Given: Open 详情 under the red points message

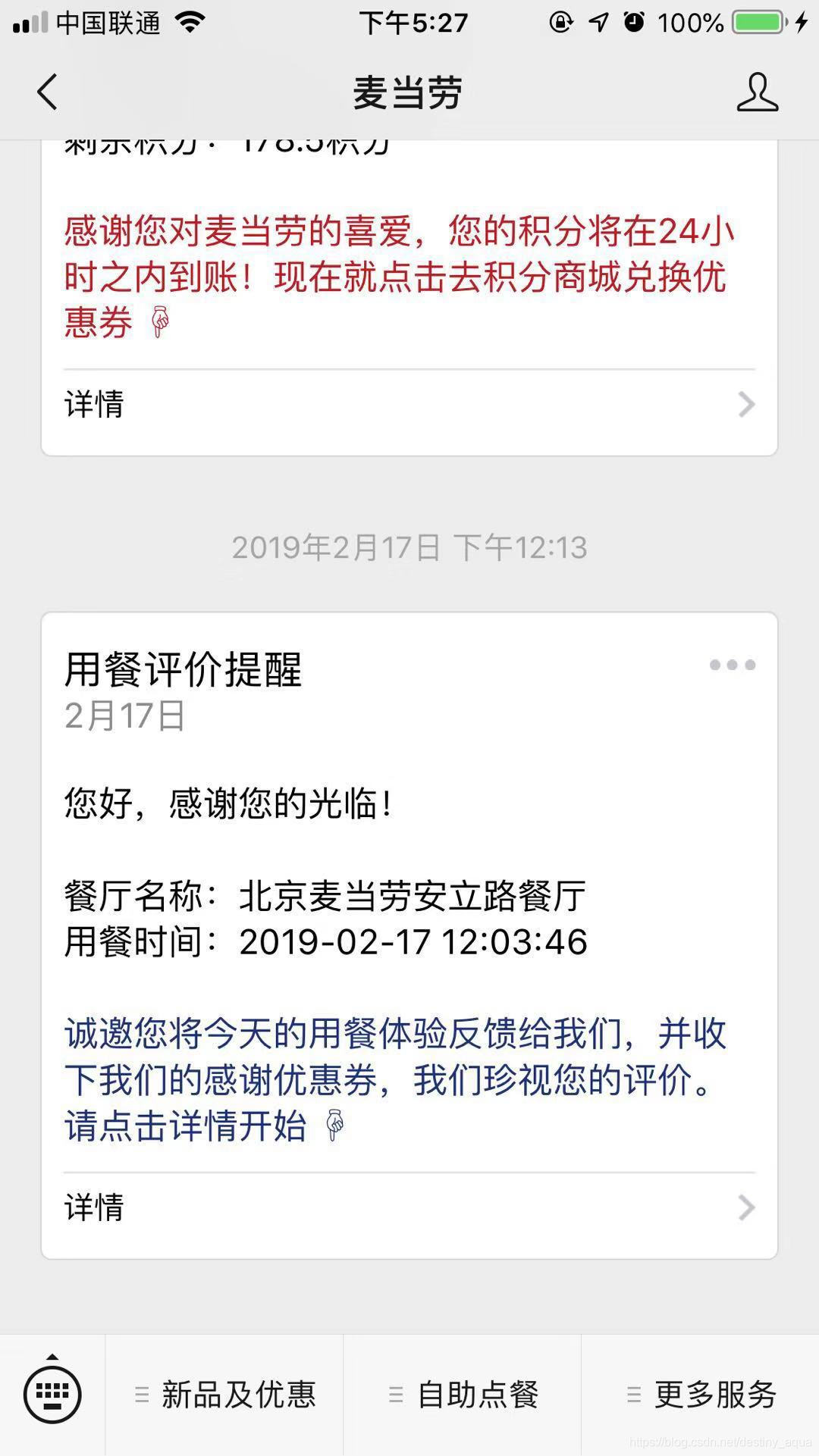Looking at the screenshot, I should 409,405.
